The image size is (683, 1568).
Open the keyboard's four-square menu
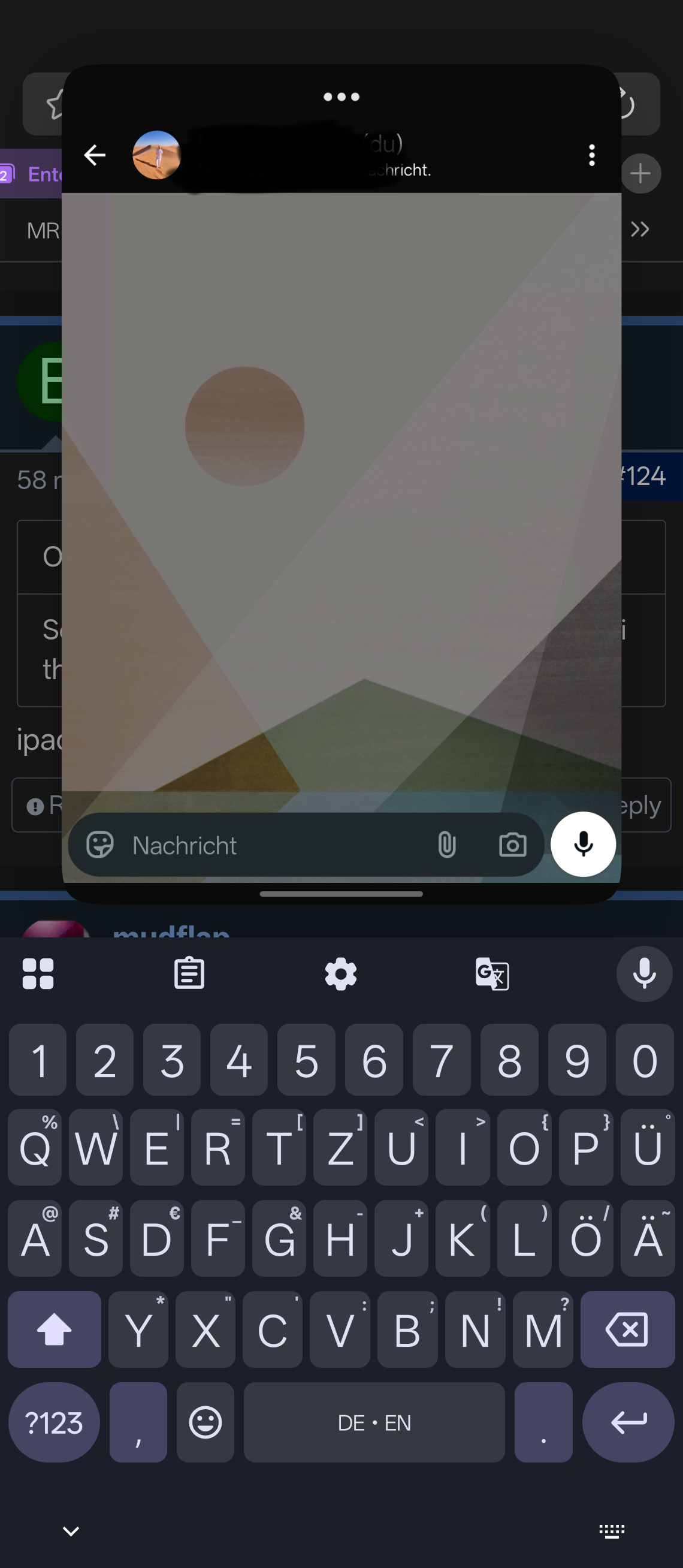coord(38,974)
